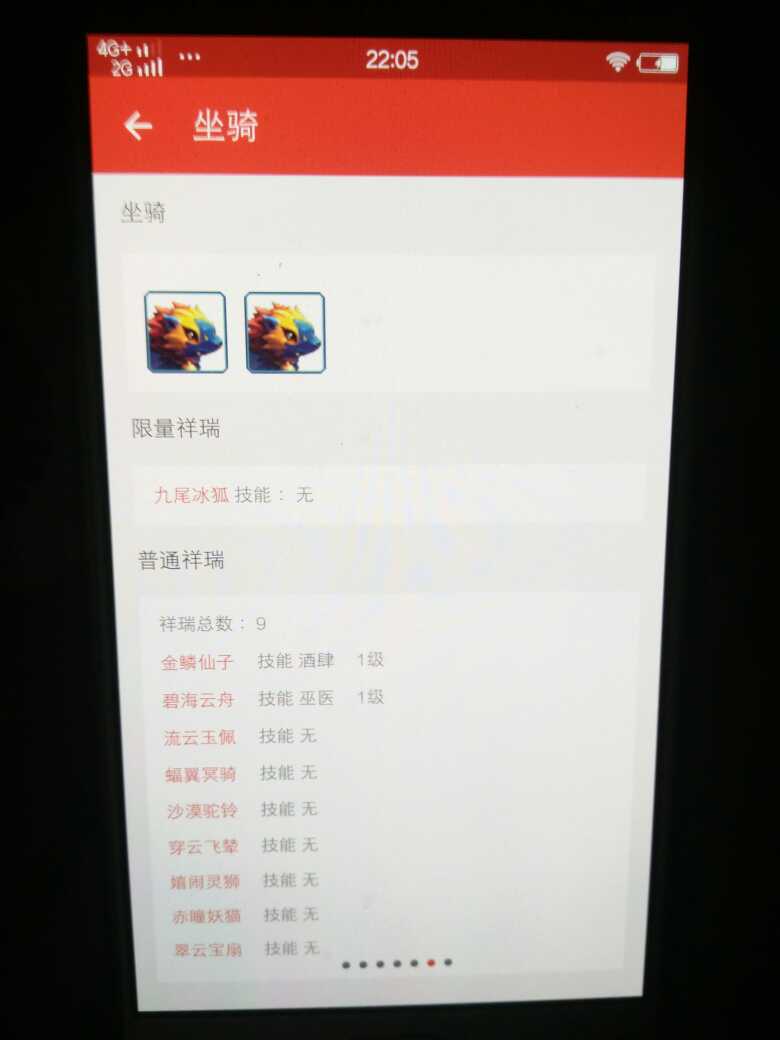Open the 沙漠驼铃 entry

pyautogui.click(x=202, y=810)
